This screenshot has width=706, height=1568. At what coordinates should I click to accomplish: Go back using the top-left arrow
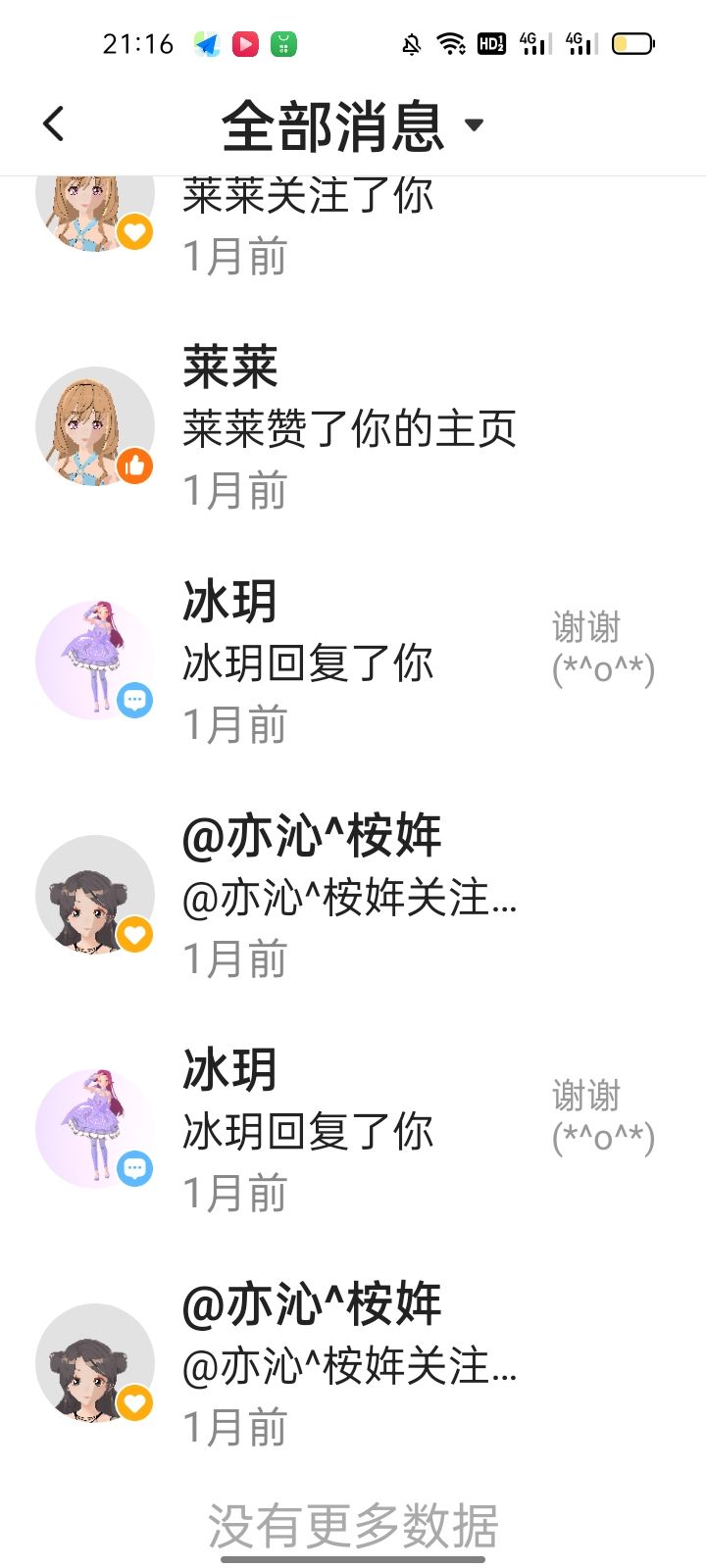coord(54,124)
